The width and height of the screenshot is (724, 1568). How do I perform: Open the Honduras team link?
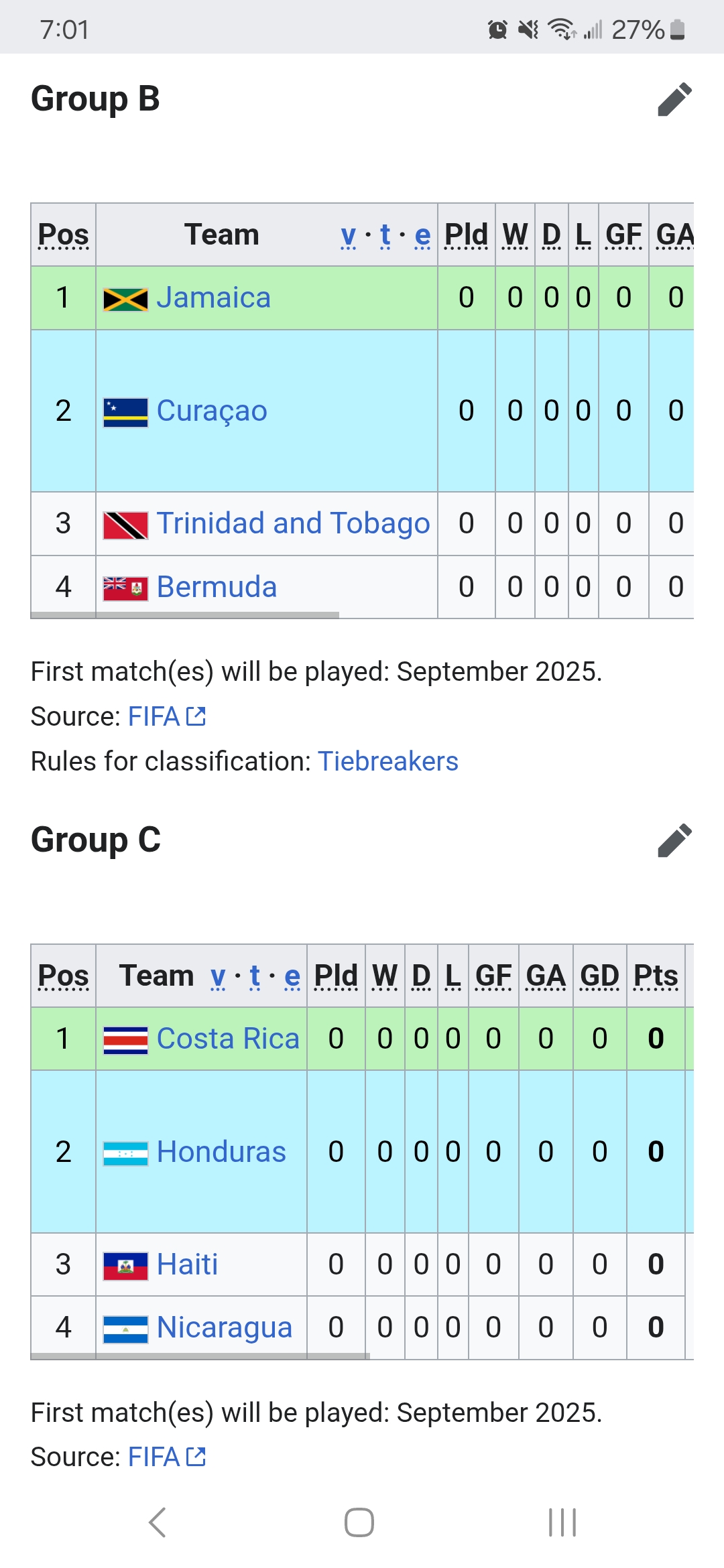click(x=221, y=1152)
